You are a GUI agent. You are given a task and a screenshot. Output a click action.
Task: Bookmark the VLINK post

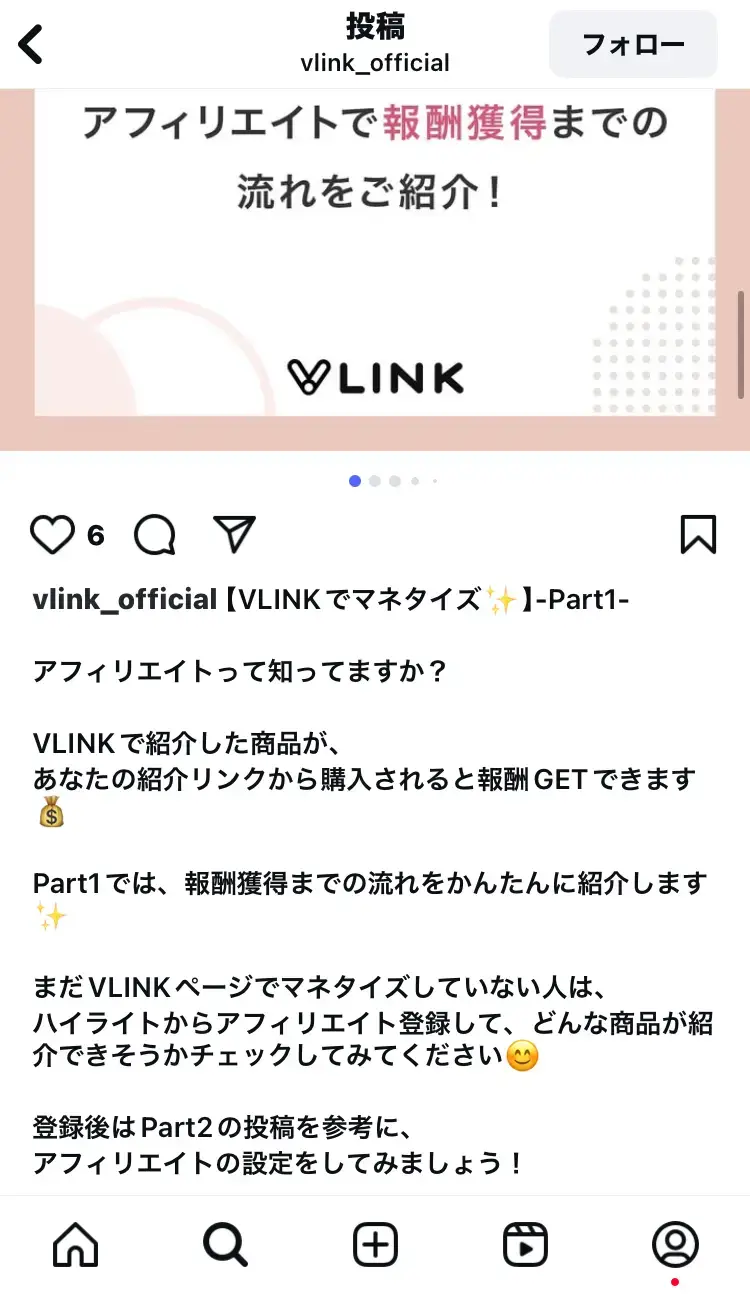coord(698,535)
